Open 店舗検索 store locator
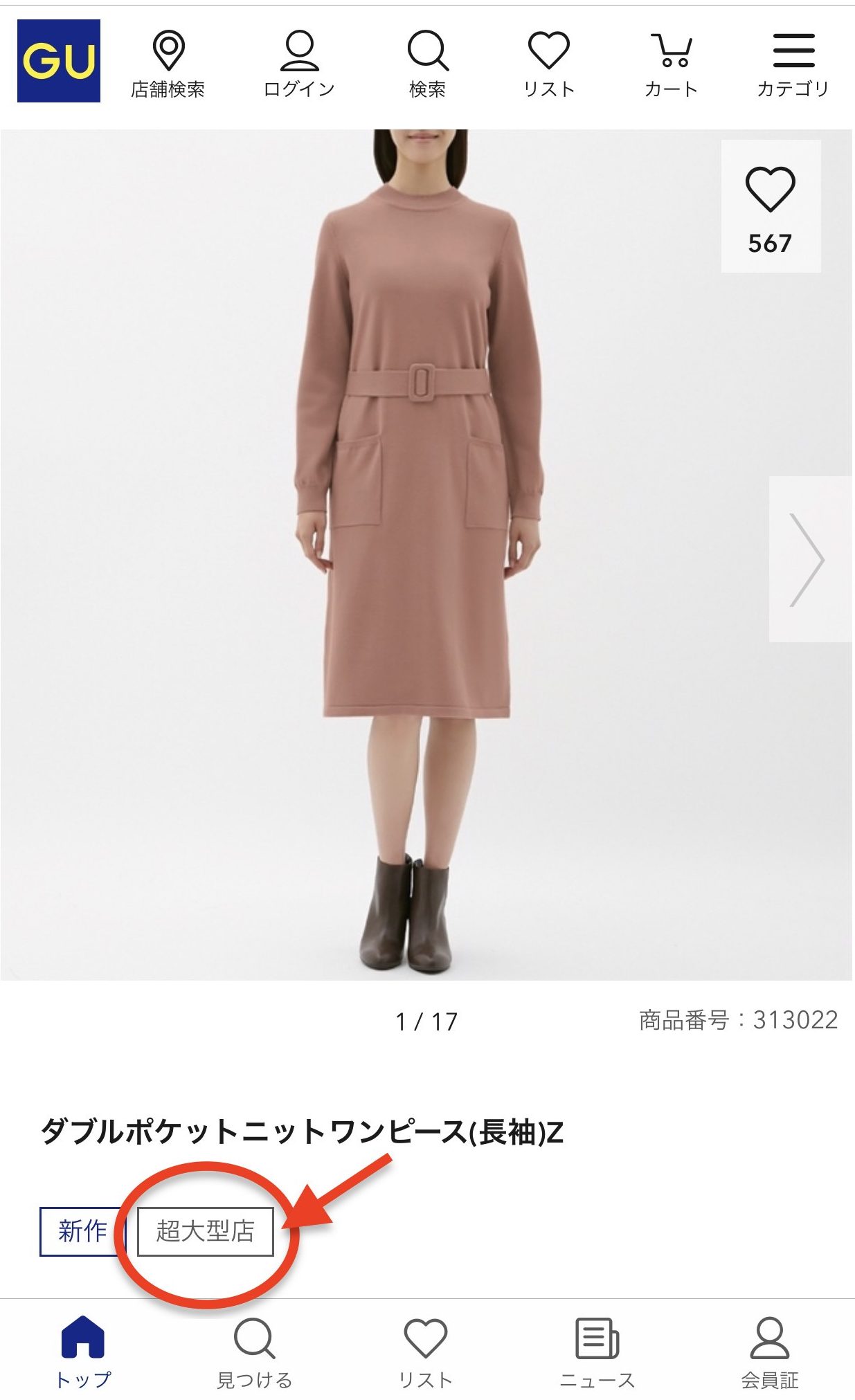The image size is (855, 1400). click(x=168, y=64)
